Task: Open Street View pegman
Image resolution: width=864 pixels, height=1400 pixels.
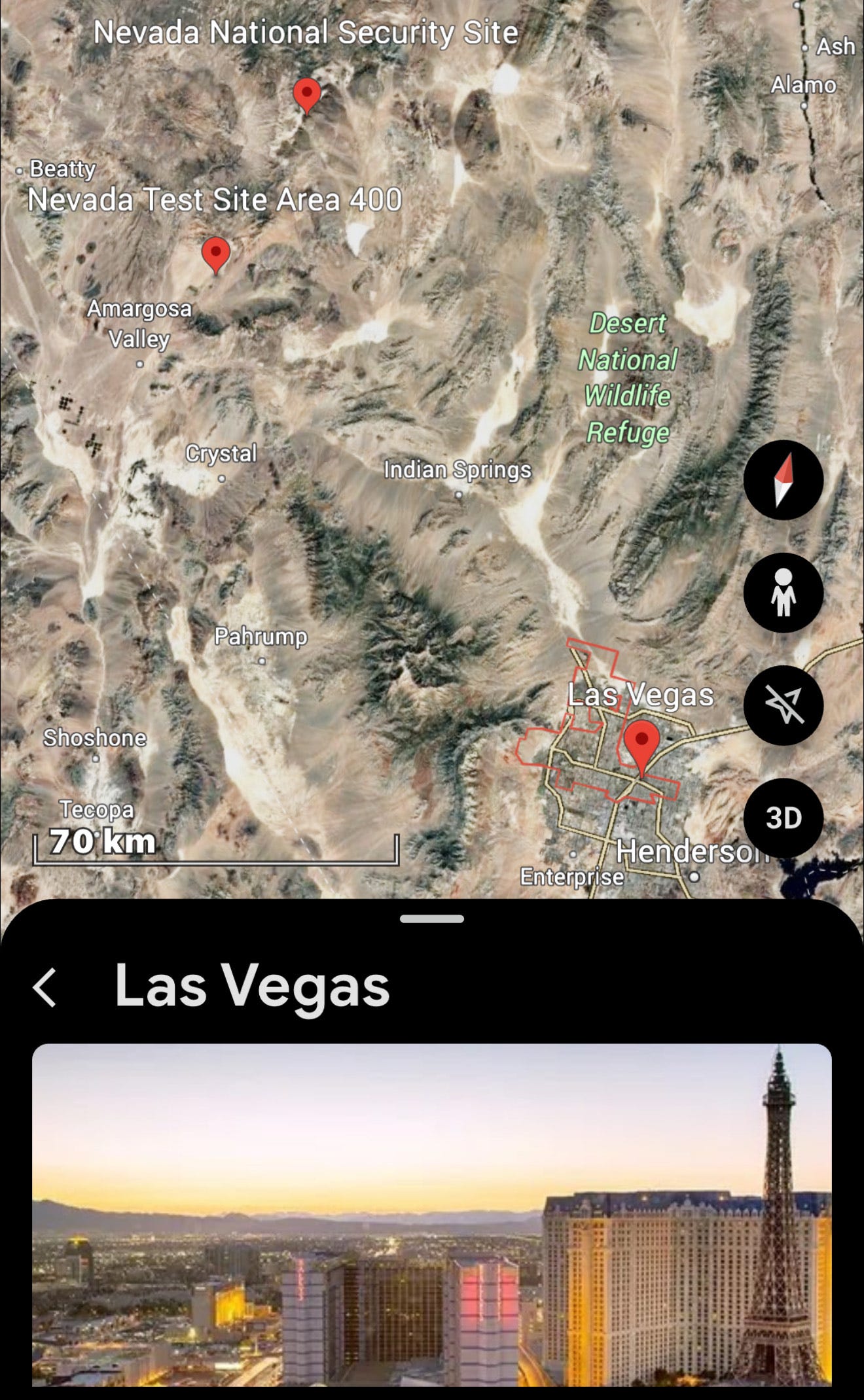Action: point(783,593)
